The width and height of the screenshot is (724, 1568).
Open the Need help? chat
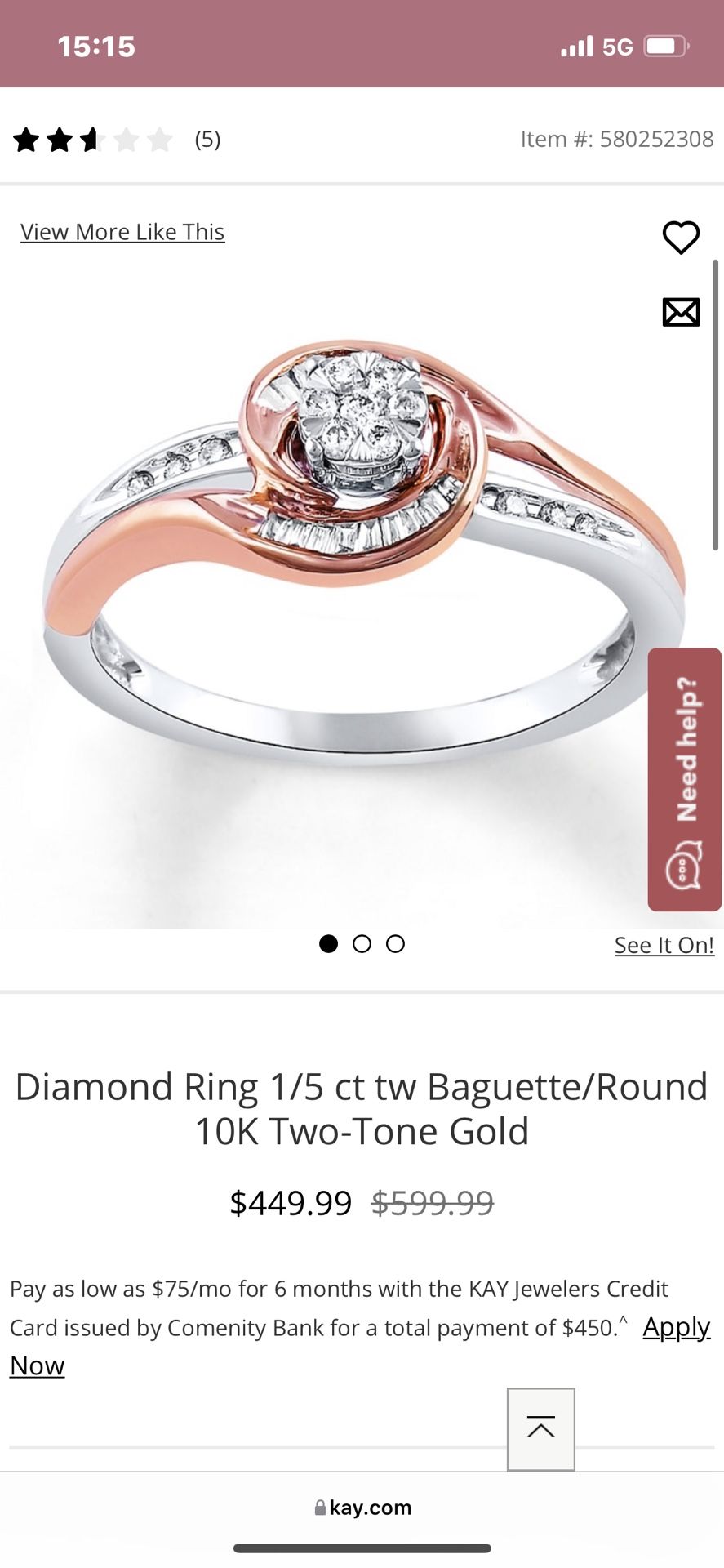tap(685, 779)
